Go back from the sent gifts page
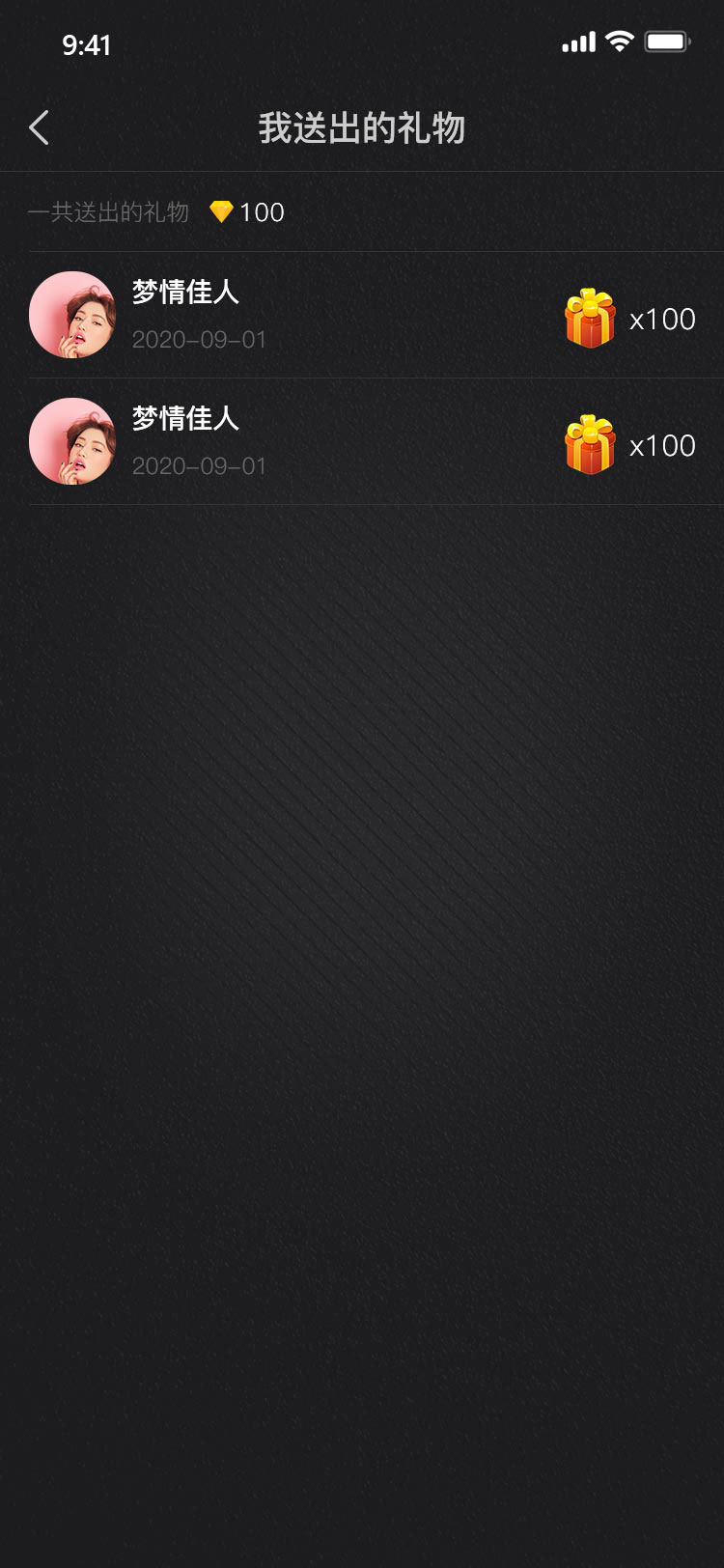Viewport: 724px width, 1568px height. [39, 127]
